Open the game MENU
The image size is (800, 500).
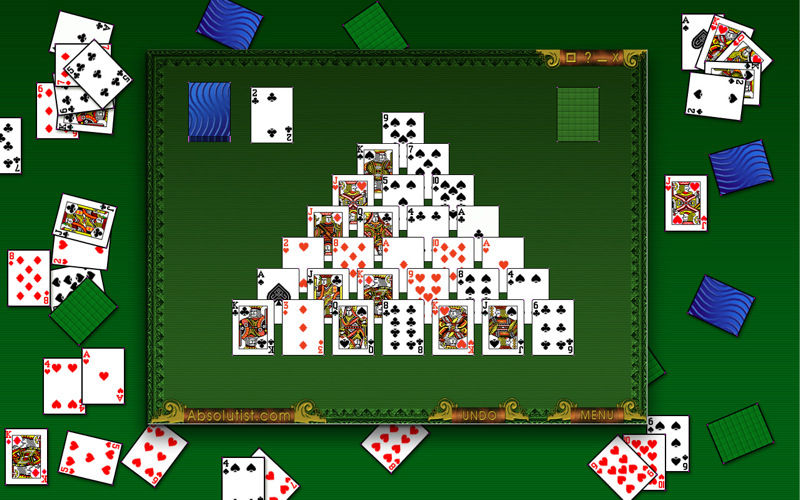[x=597, y=414]
